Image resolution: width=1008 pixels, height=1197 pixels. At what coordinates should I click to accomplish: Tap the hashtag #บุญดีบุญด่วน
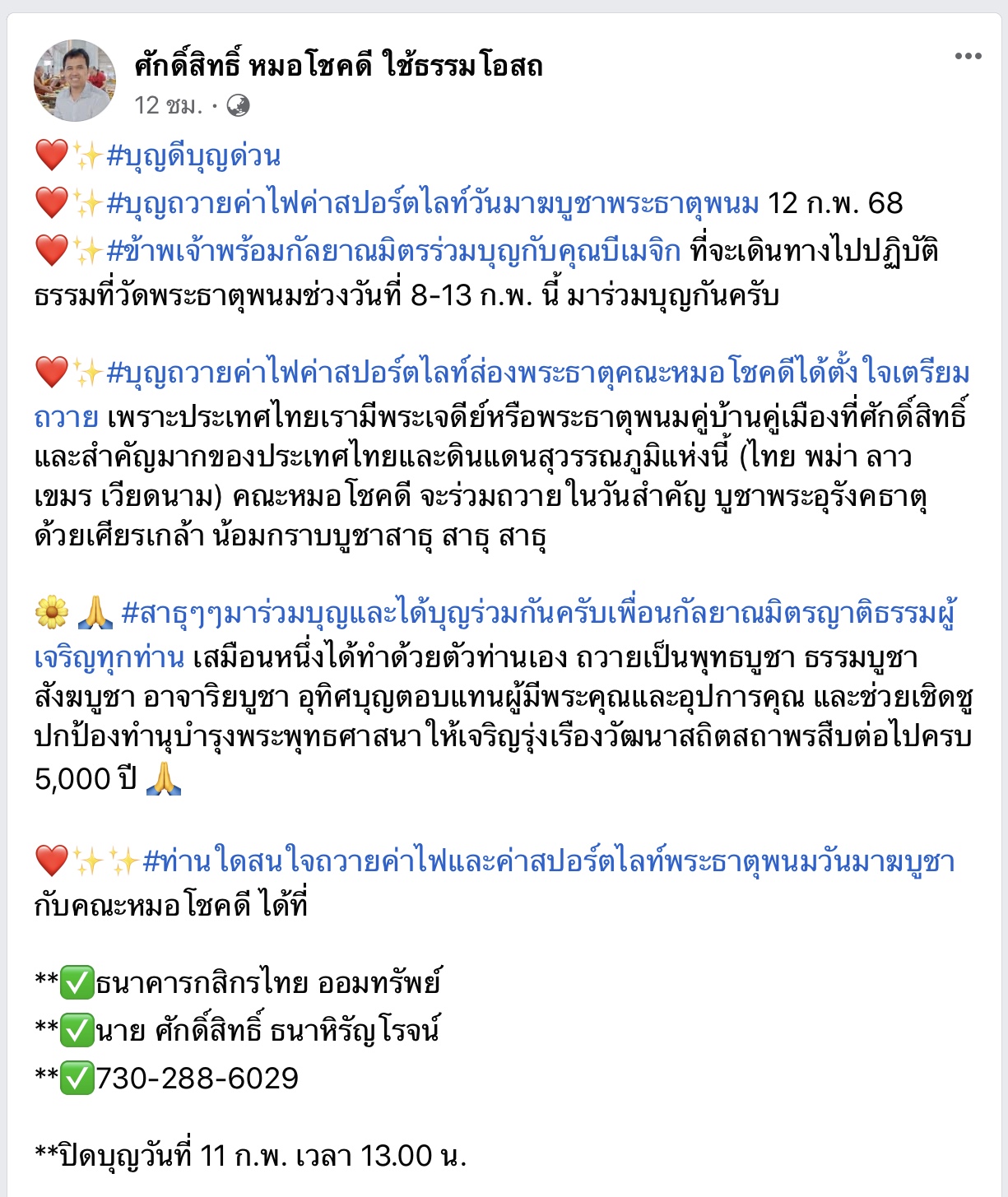(194, 155)
